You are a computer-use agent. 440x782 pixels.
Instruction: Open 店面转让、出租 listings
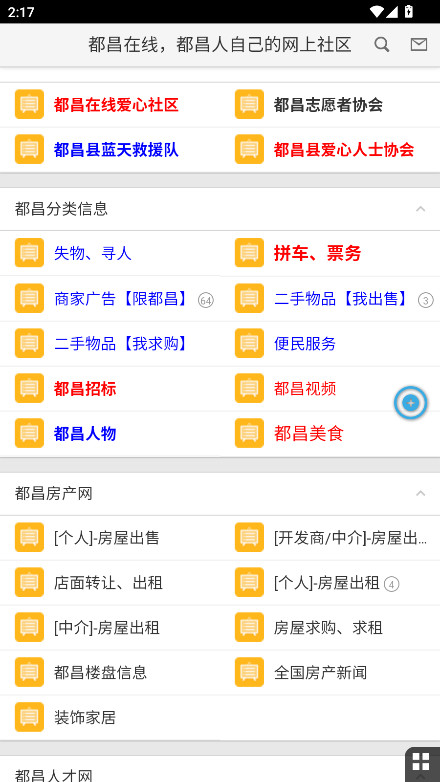tap(108, 583)
